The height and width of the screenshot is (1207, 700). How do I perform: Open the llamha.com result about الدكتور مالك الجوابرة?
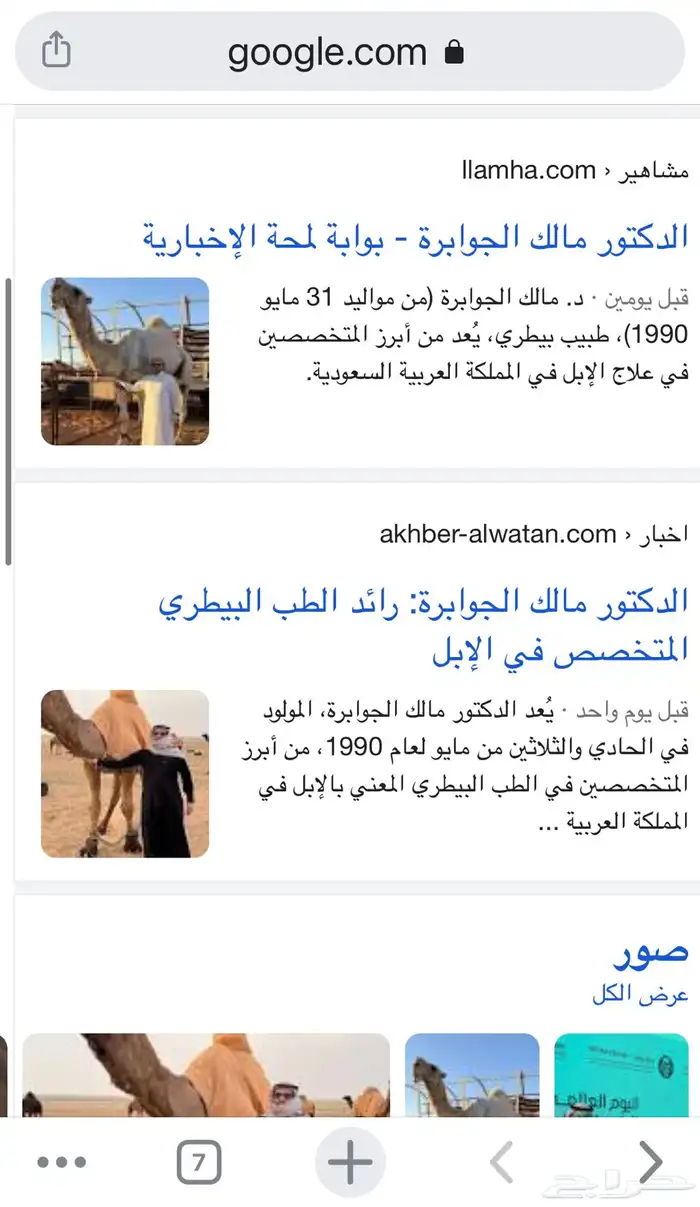tap(415, 238)
